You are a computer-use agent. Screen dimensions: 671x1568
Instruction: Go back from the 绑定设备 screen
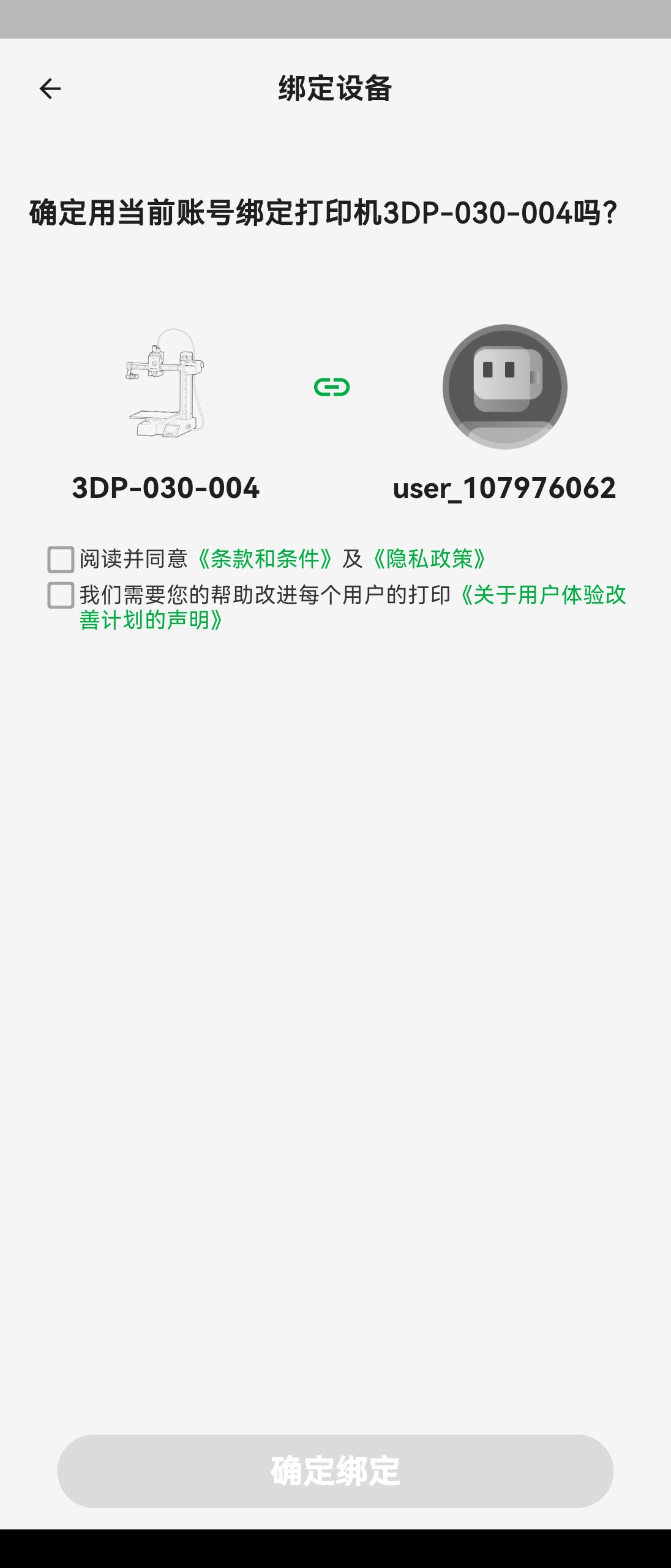click(x=50, y=89)
